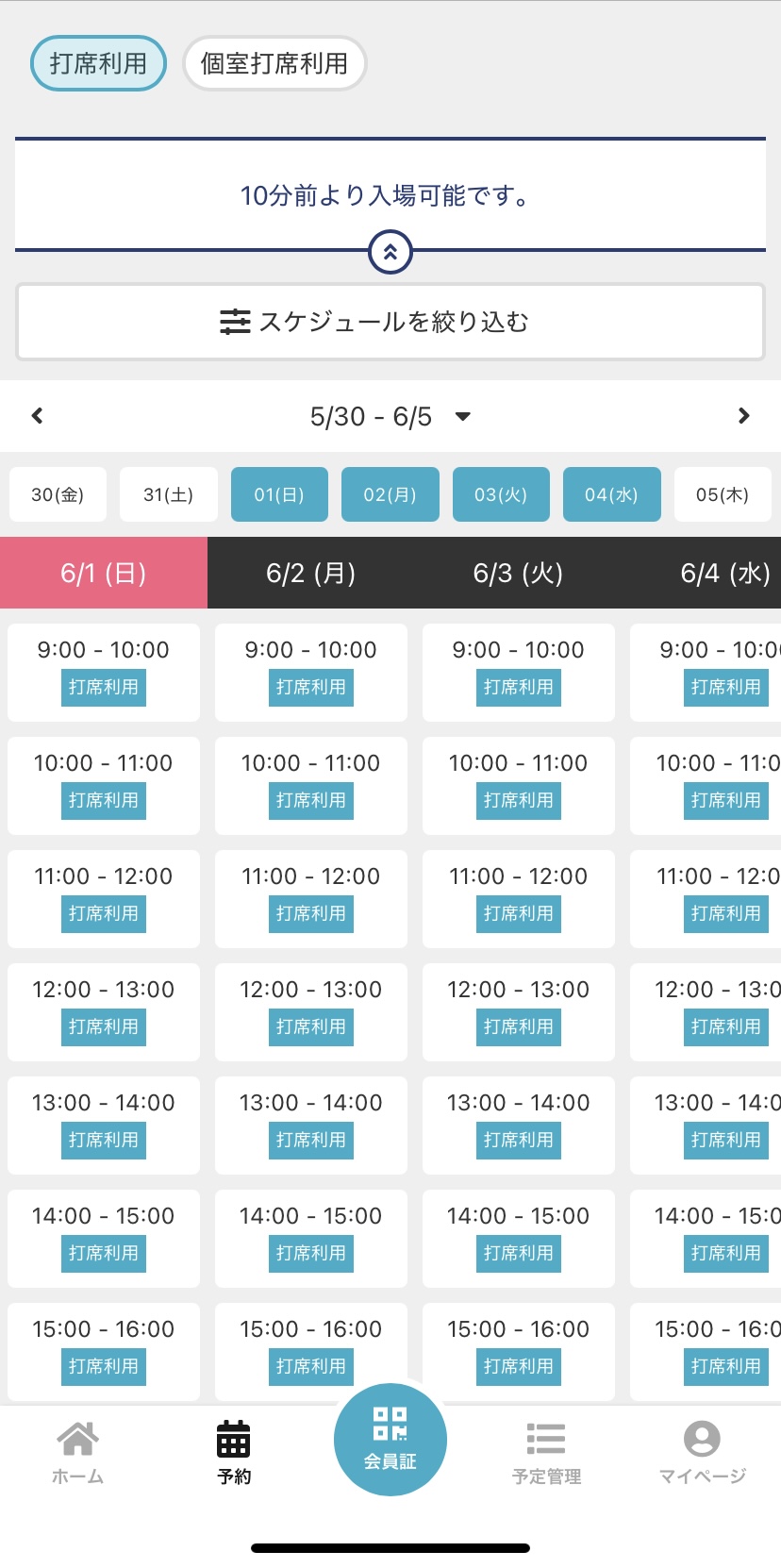This screenshot has width=781, height=1568.
Task: Select the 打席利用 option
Action: pyautogui.click(x=98, y=63)
